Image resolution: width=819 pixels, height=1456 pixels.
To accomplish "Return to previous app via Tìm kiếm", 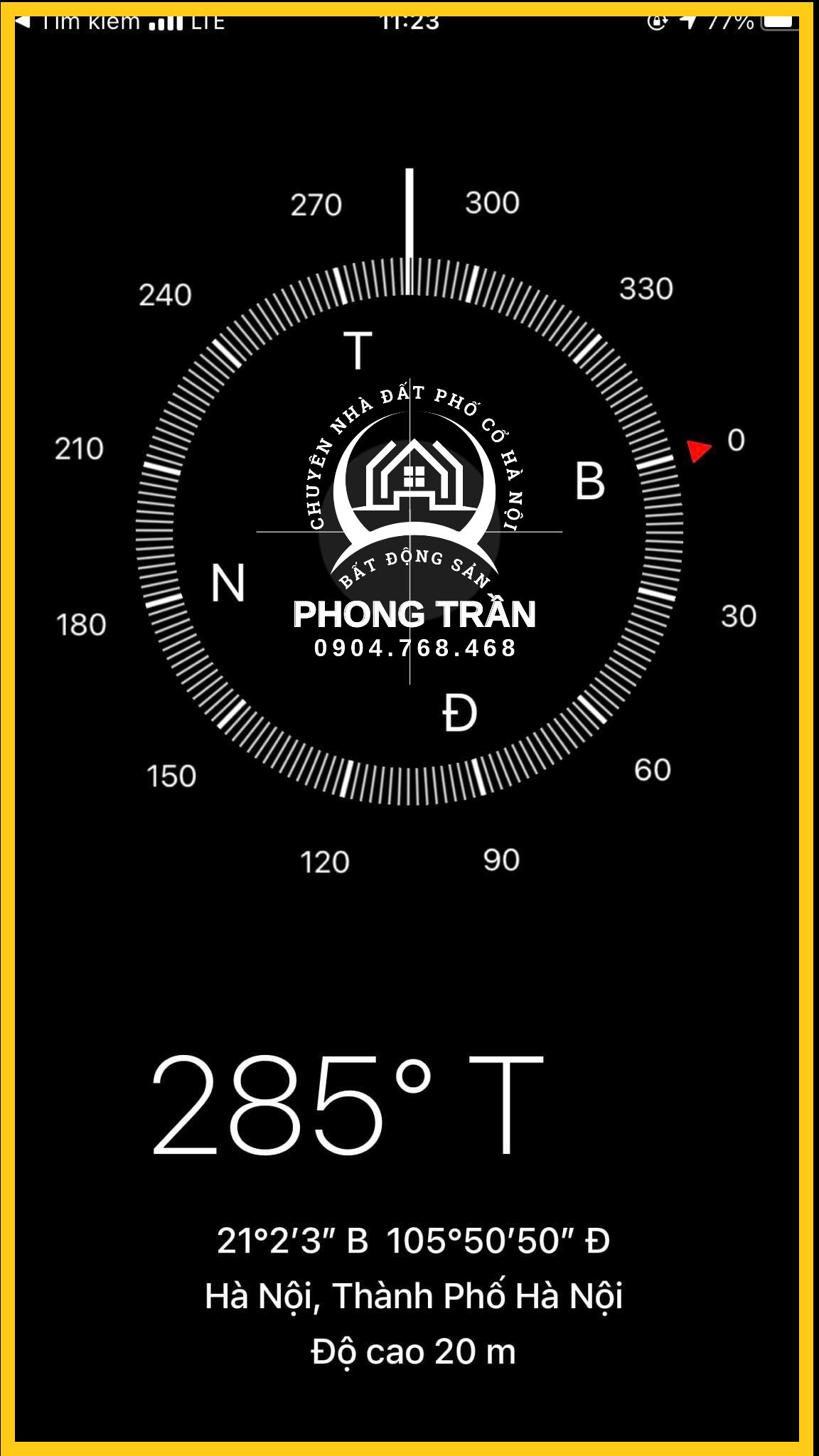I will 78,23.
